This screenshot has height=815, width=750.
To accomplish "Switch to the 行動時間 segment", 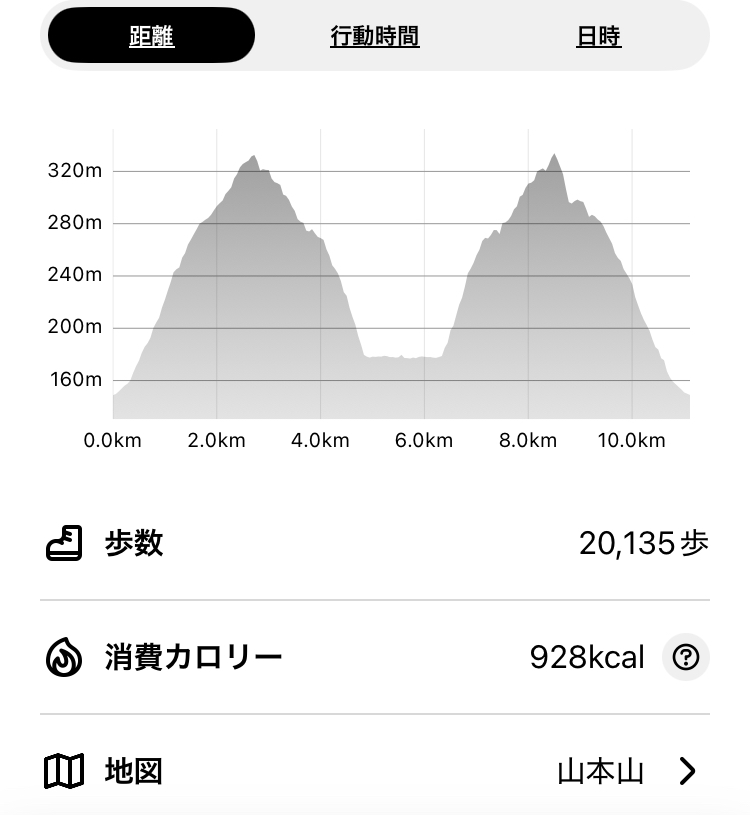I will tap(375, 37).
